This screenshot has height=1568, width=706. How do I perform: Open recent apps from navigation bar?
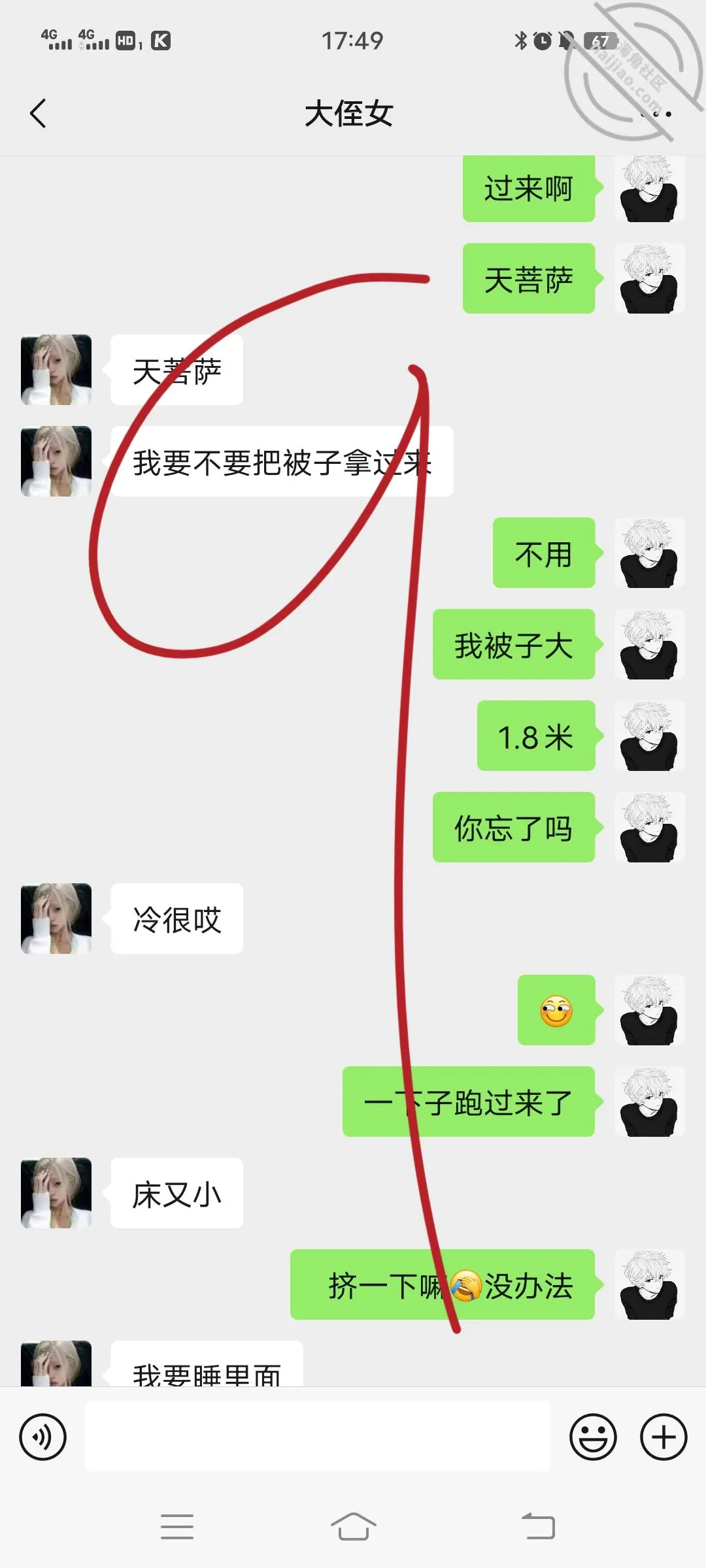pyautogui.click(x=177, y=1527)
